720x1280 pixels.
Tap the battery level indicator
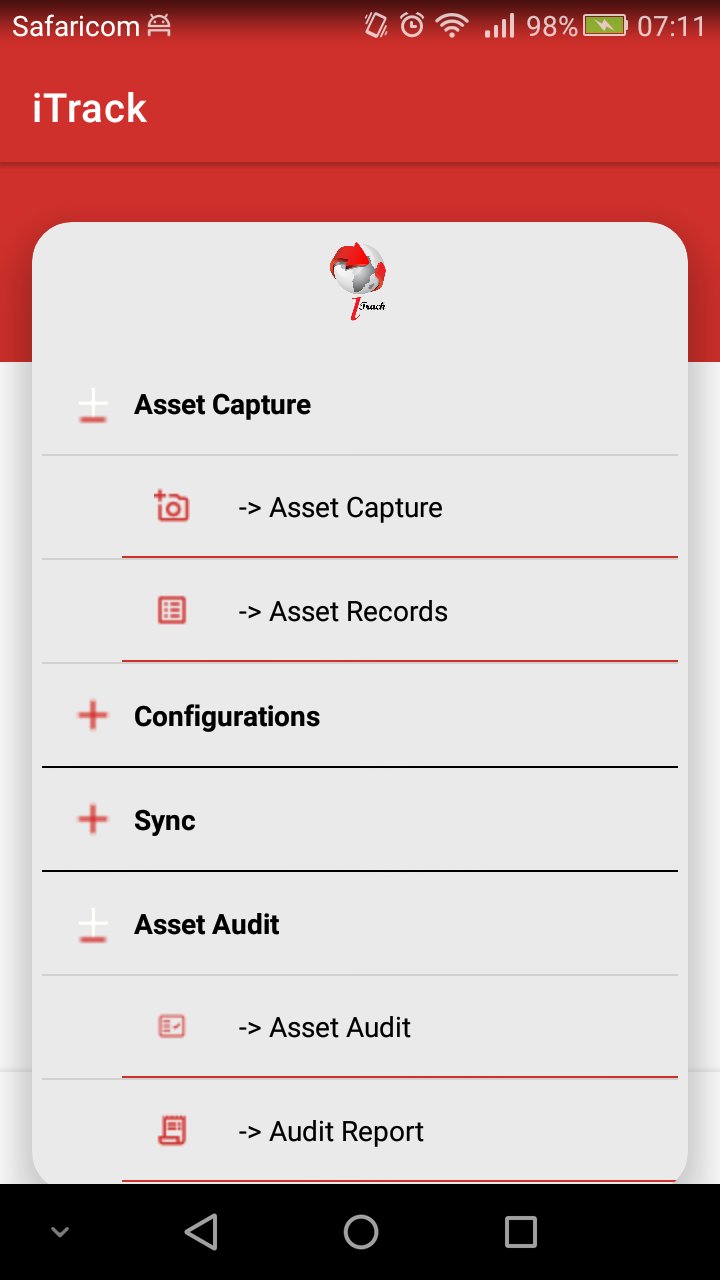(x=606, y=27)
